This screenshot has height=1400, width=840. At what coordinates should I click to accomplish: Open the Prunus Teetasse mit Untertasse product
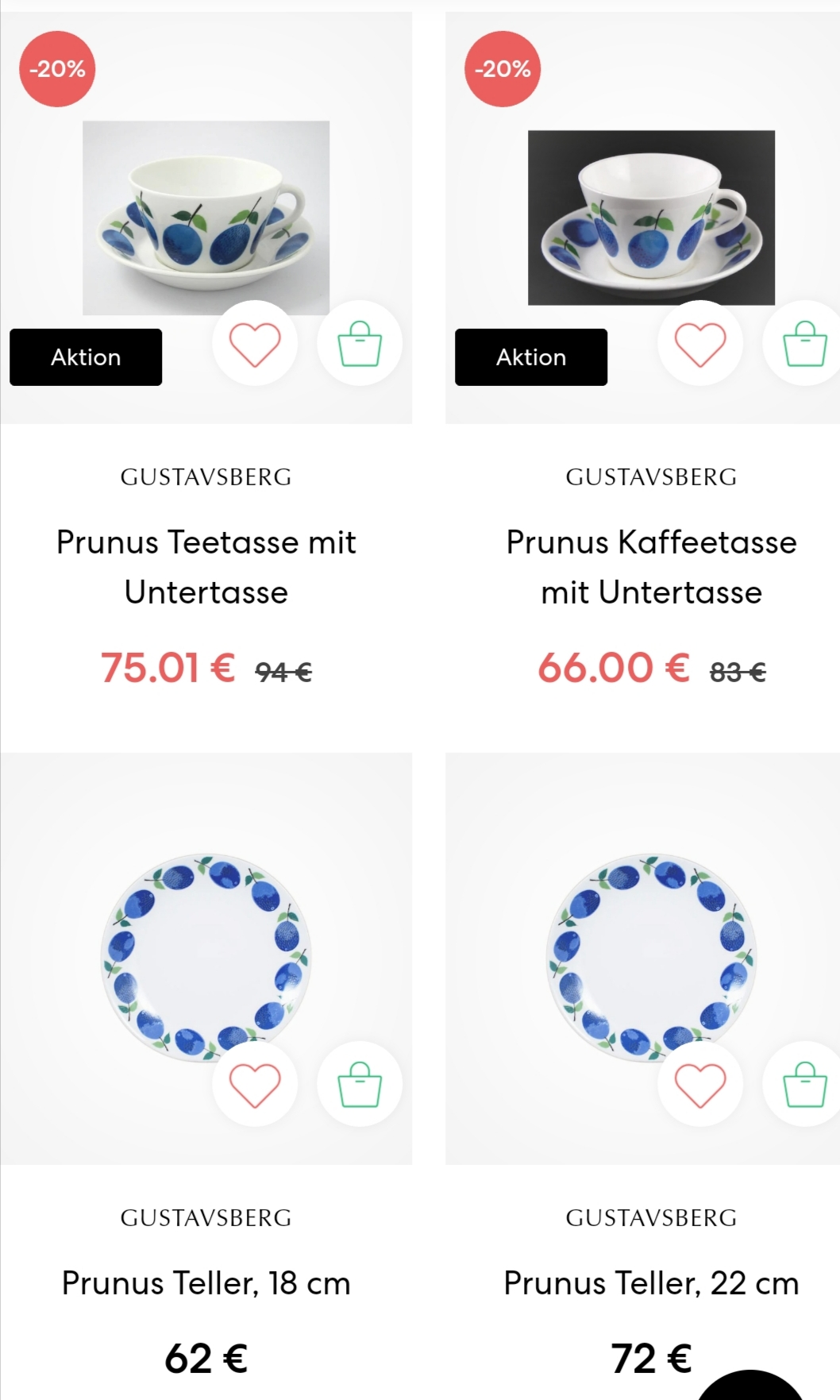point(206,567)
